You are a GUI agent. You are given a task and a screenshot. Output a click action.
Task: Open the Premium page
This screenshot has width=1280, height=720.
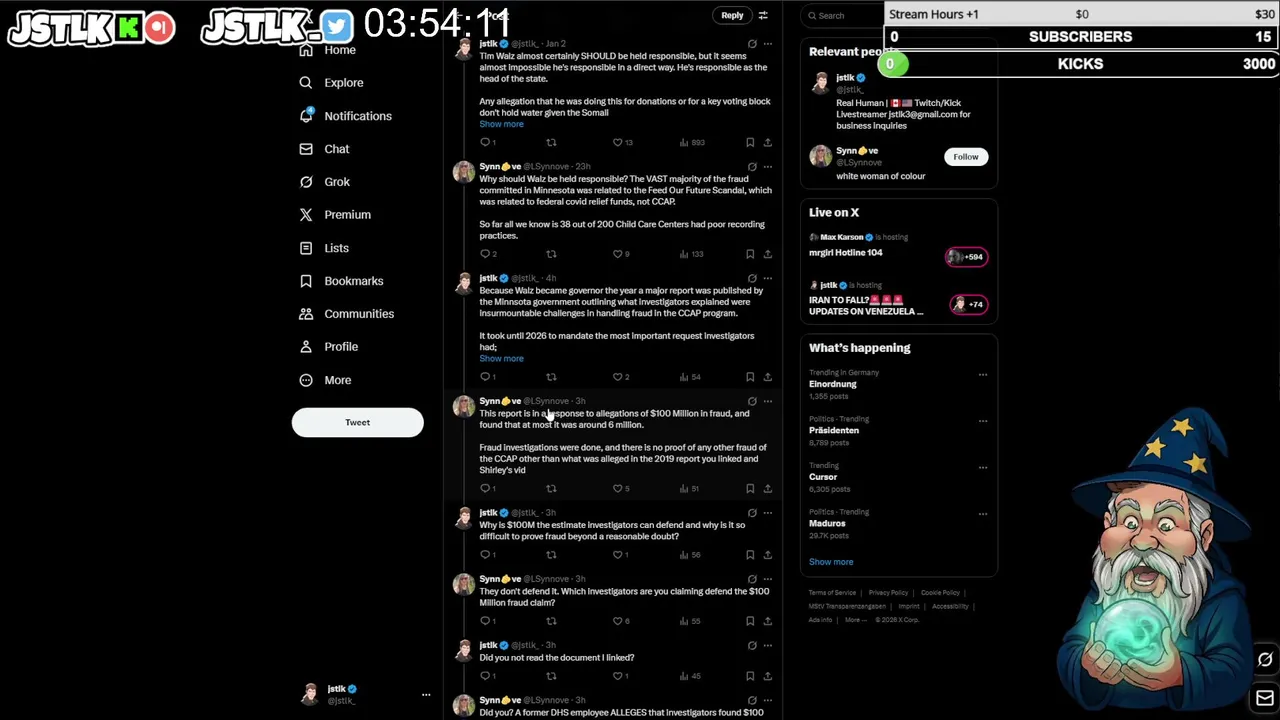(347, 215)
